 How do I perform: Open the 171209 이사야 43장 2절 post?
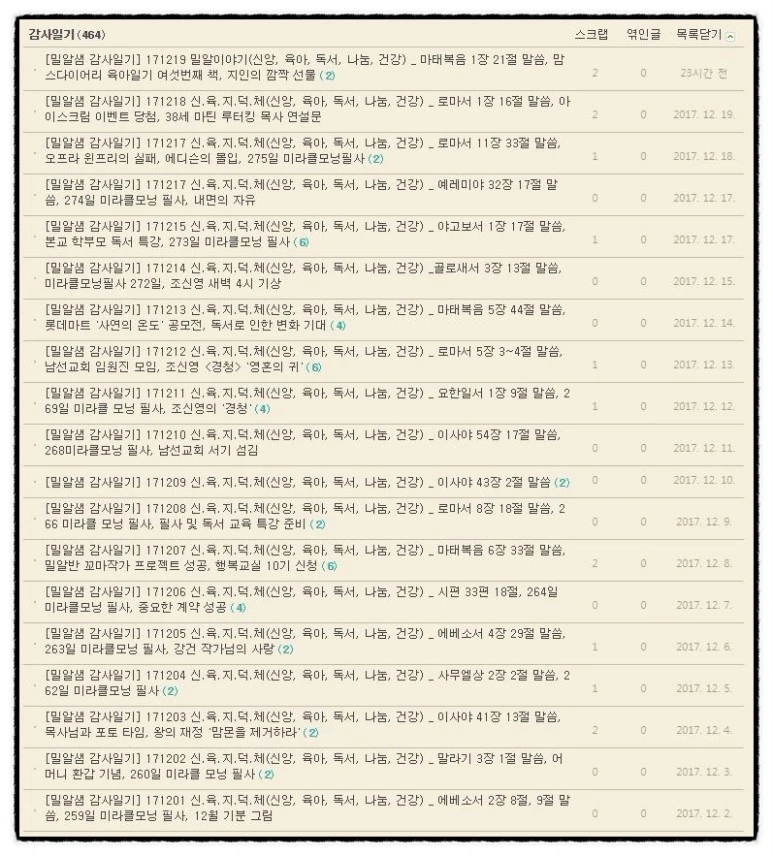(x=307, y=482)
